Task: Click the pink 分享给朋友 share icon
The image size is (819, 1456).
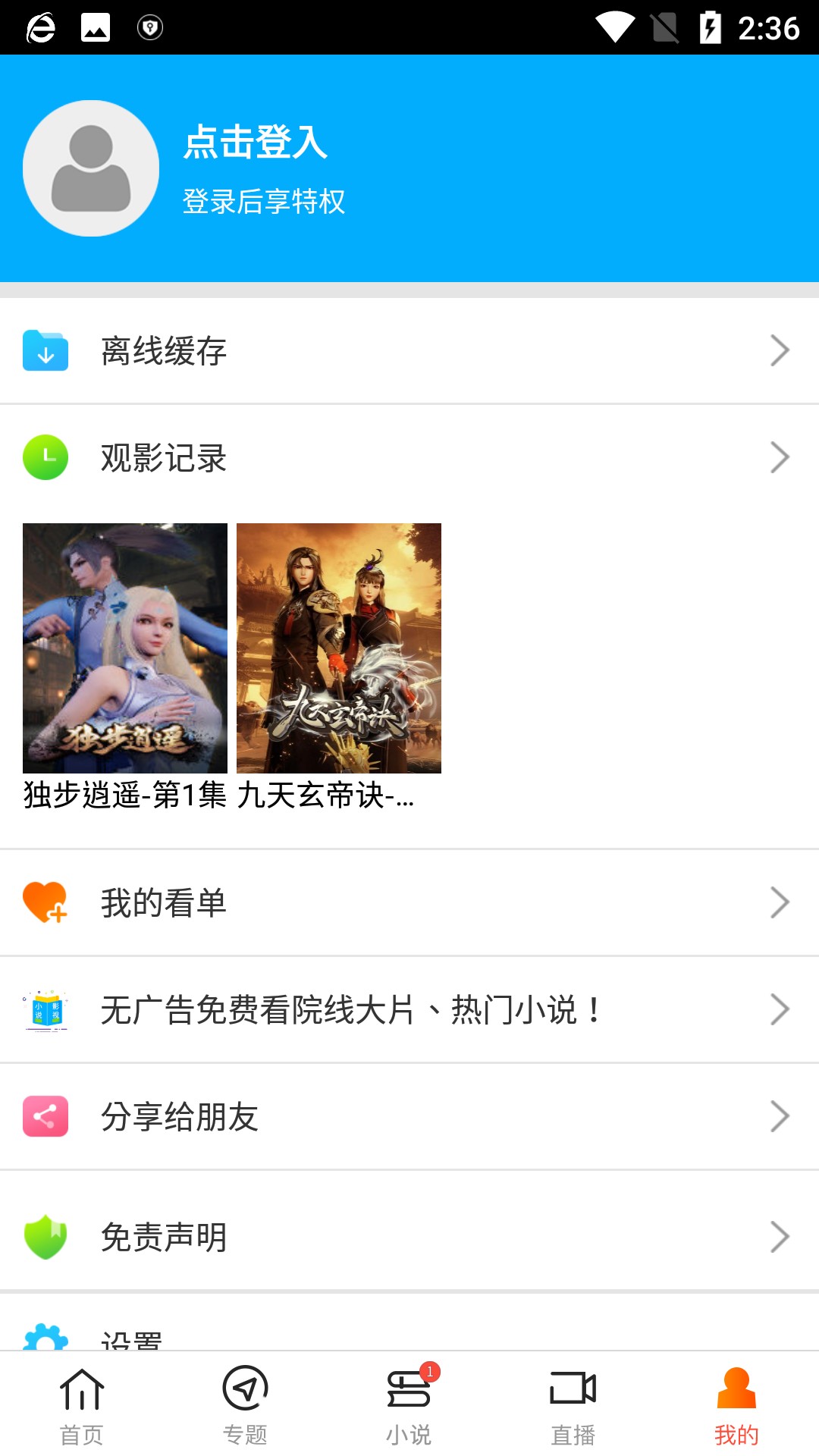Action: coord(45,1115)
